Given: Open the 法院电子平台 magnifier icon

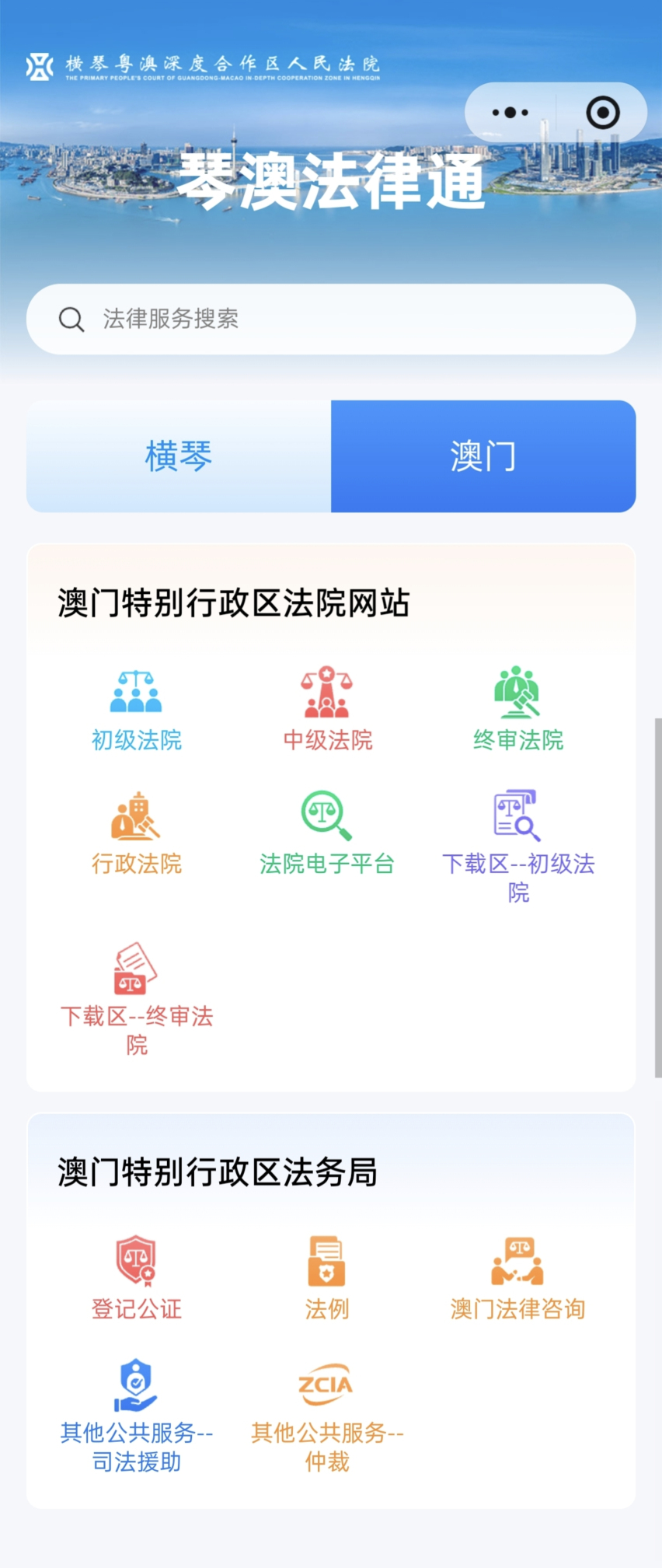Looking at the screenshot, I should point(326,816).
